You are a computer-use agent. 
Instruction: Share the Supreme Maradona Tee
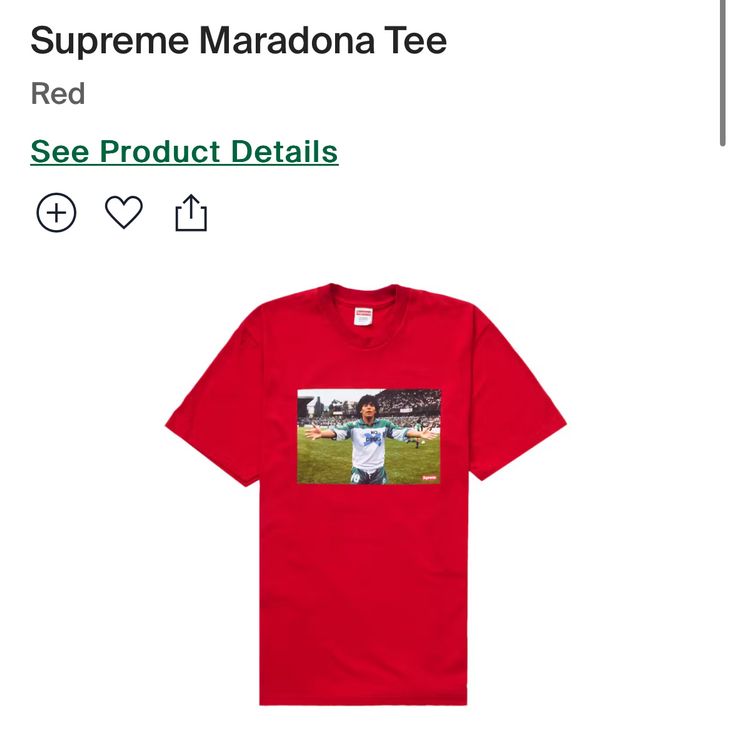(191, 212)
